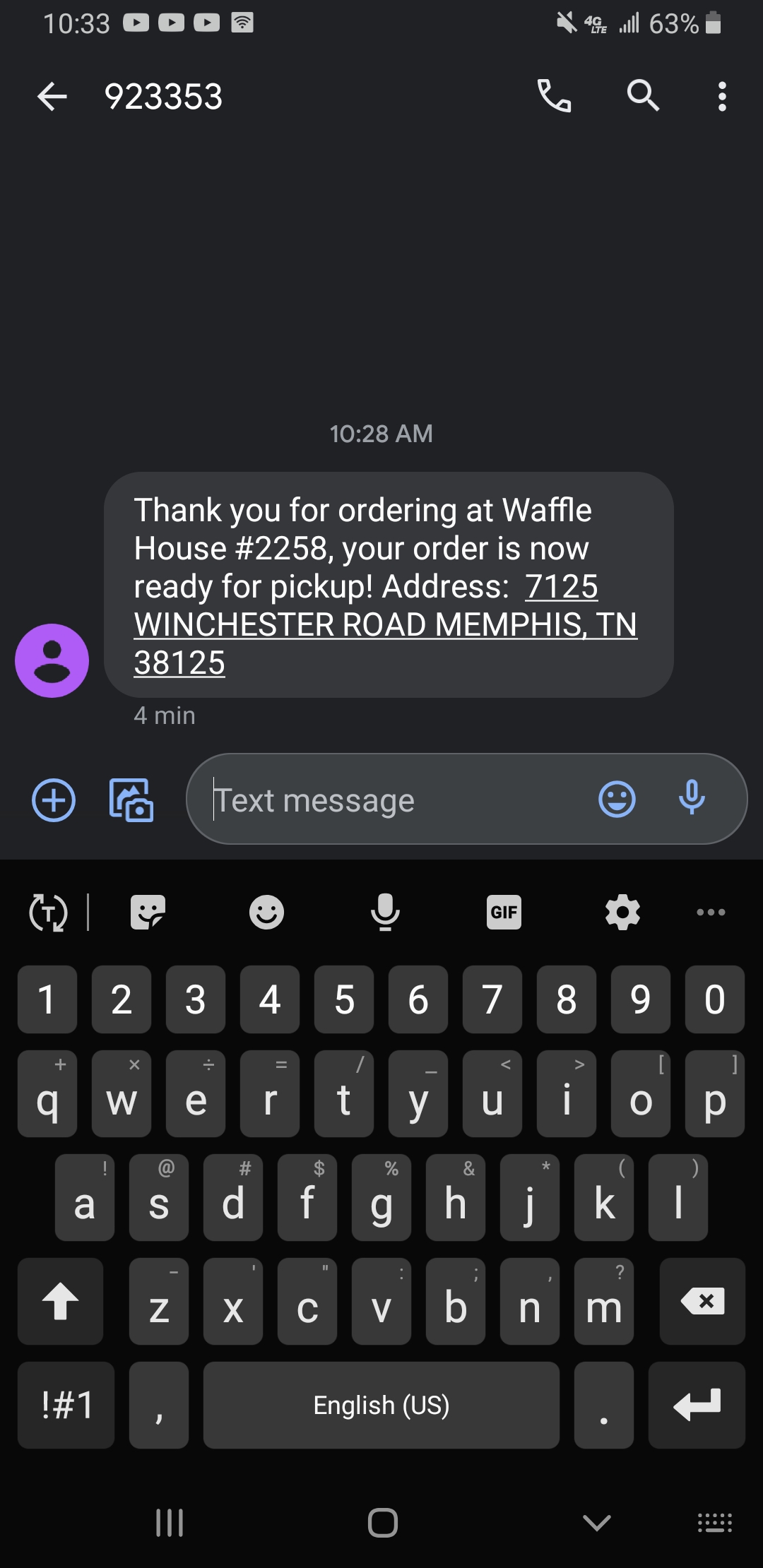This screenshot has height=1568, width=763.
Task: Expand more keyboard options with the ellipsis
Action: 710,912
